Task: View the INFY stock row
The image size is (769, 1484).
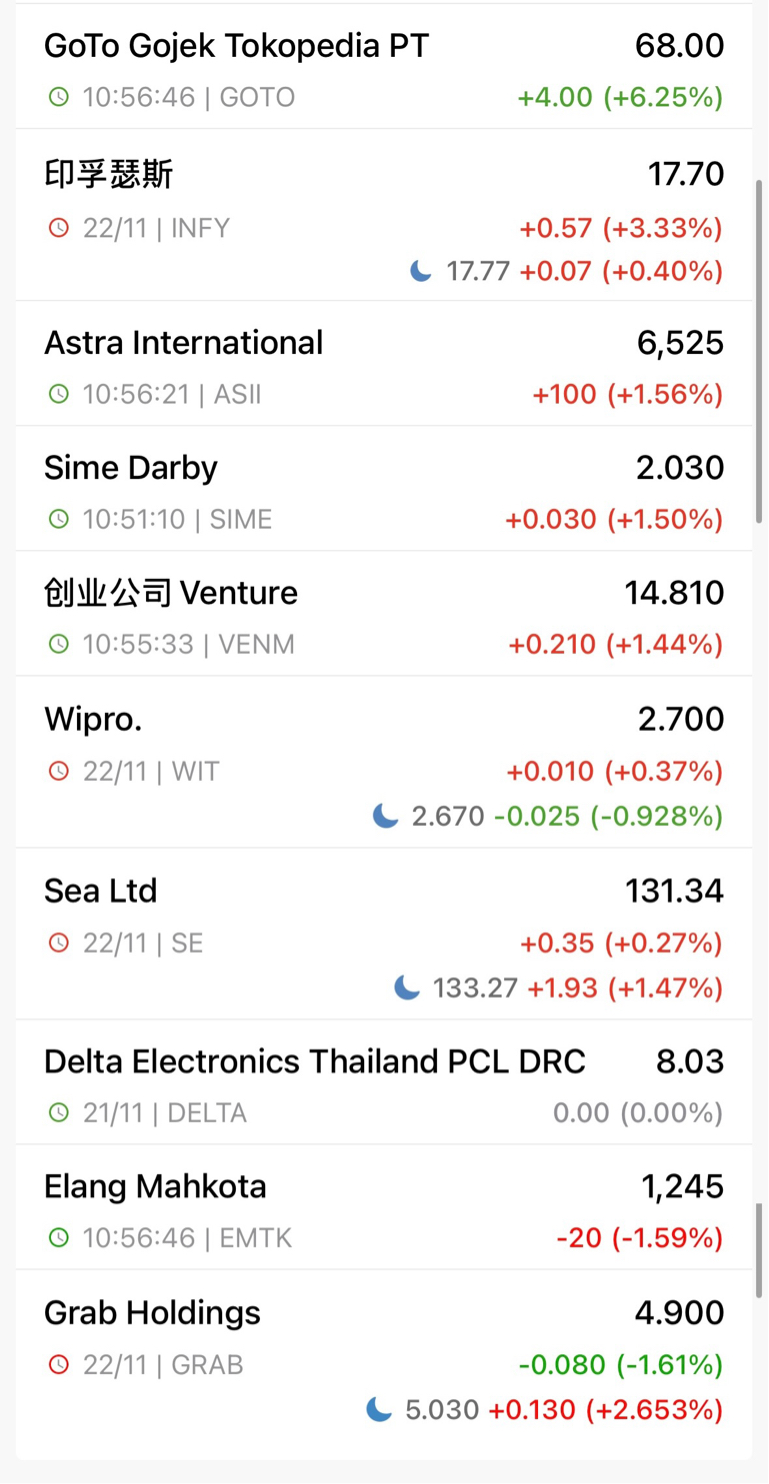Action: pos(384,215)
